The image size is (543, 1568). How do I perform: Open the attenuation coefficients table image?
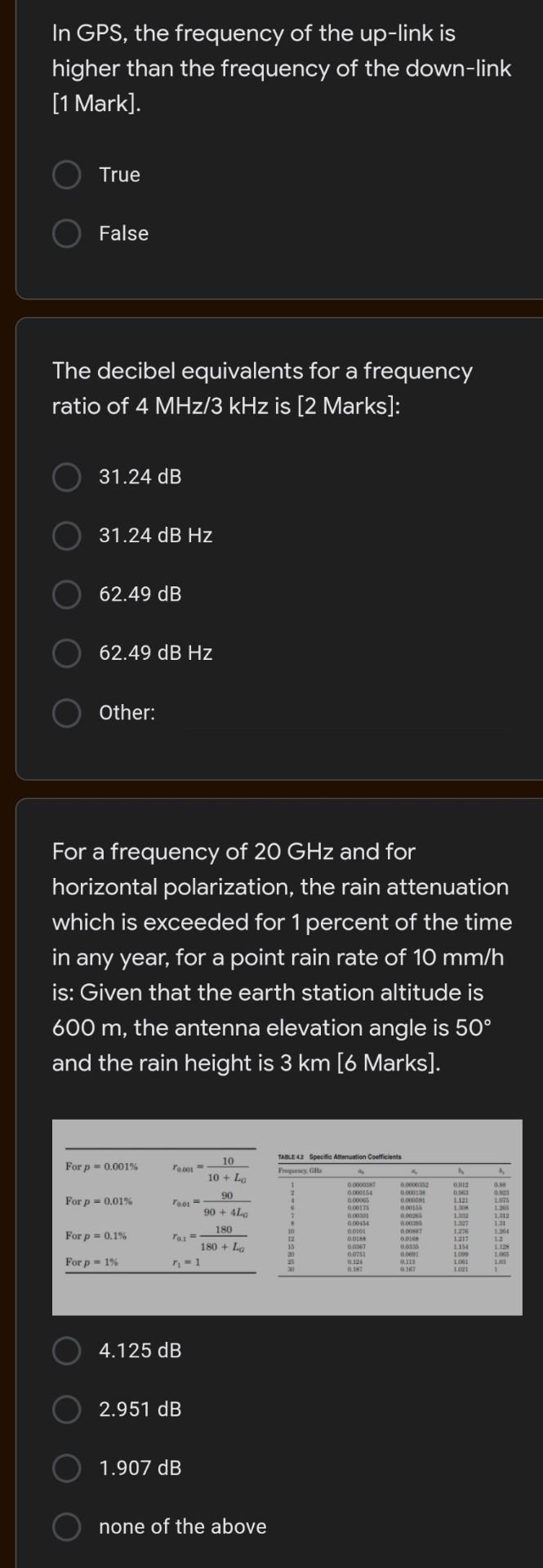(x=287, y=1217)
